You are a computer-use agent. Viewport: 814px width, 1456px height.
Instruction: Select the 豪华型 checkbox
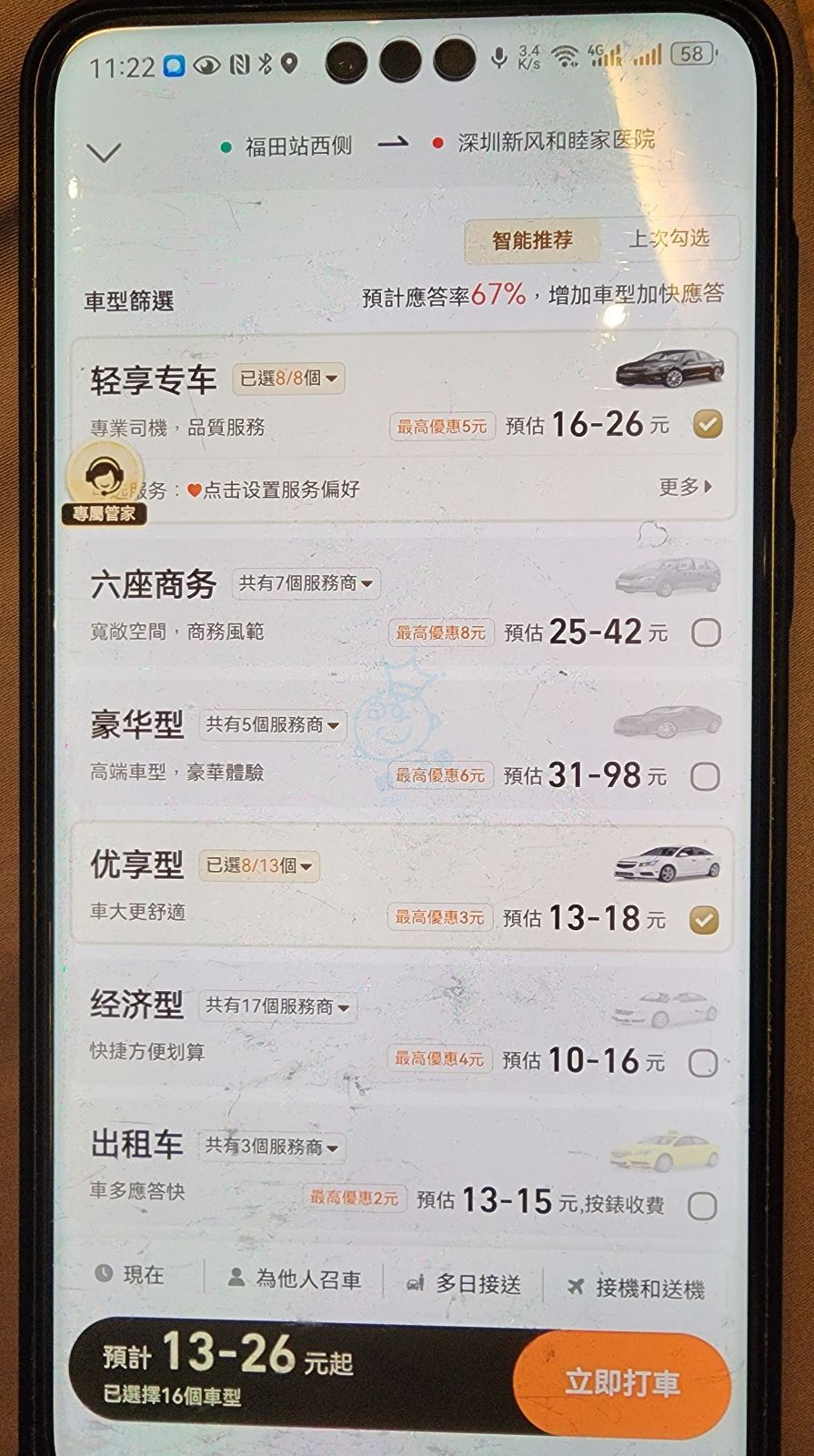[x=705, y=776]
